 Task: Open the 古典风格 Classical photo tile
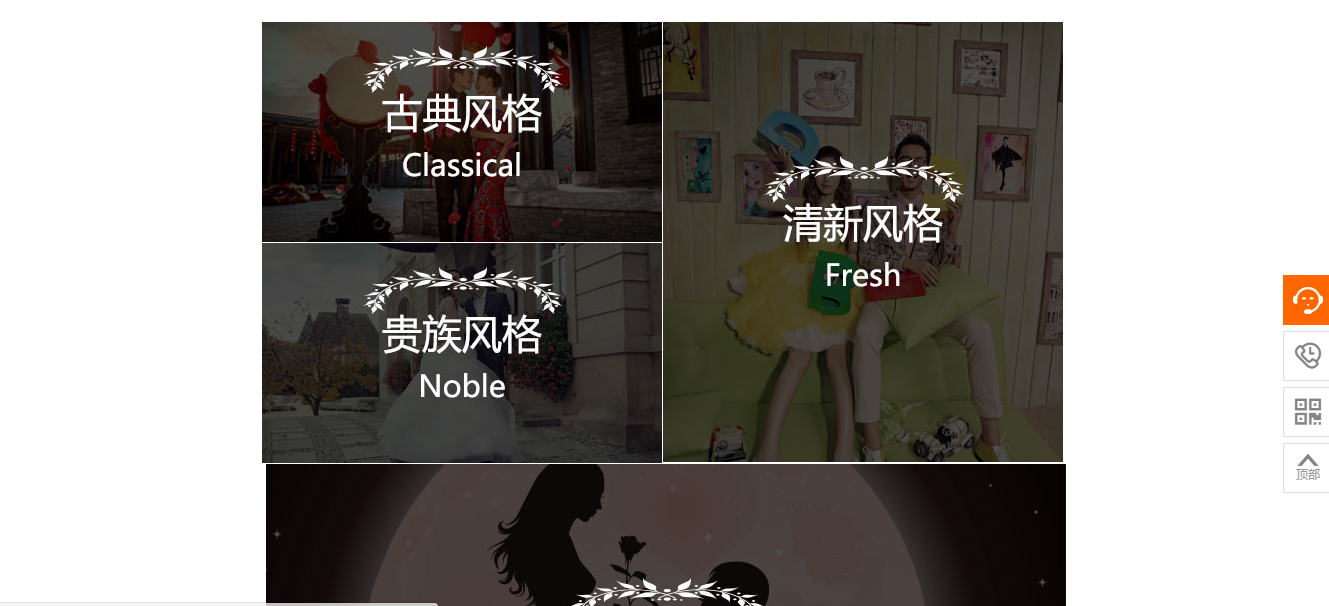click(462, 132)
